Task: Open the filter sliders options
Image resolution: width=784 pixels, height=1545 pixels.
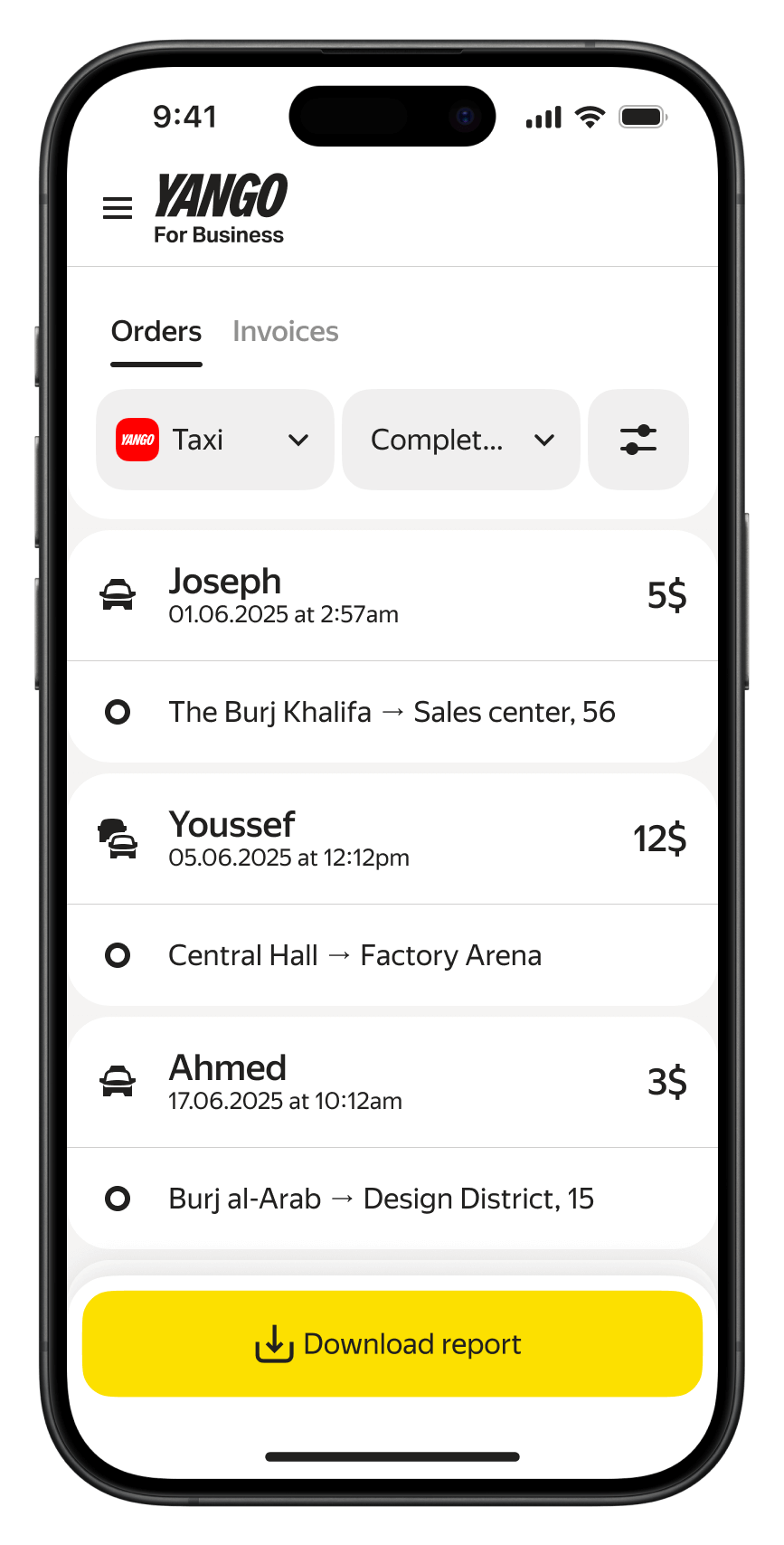Action: (638, 440)
